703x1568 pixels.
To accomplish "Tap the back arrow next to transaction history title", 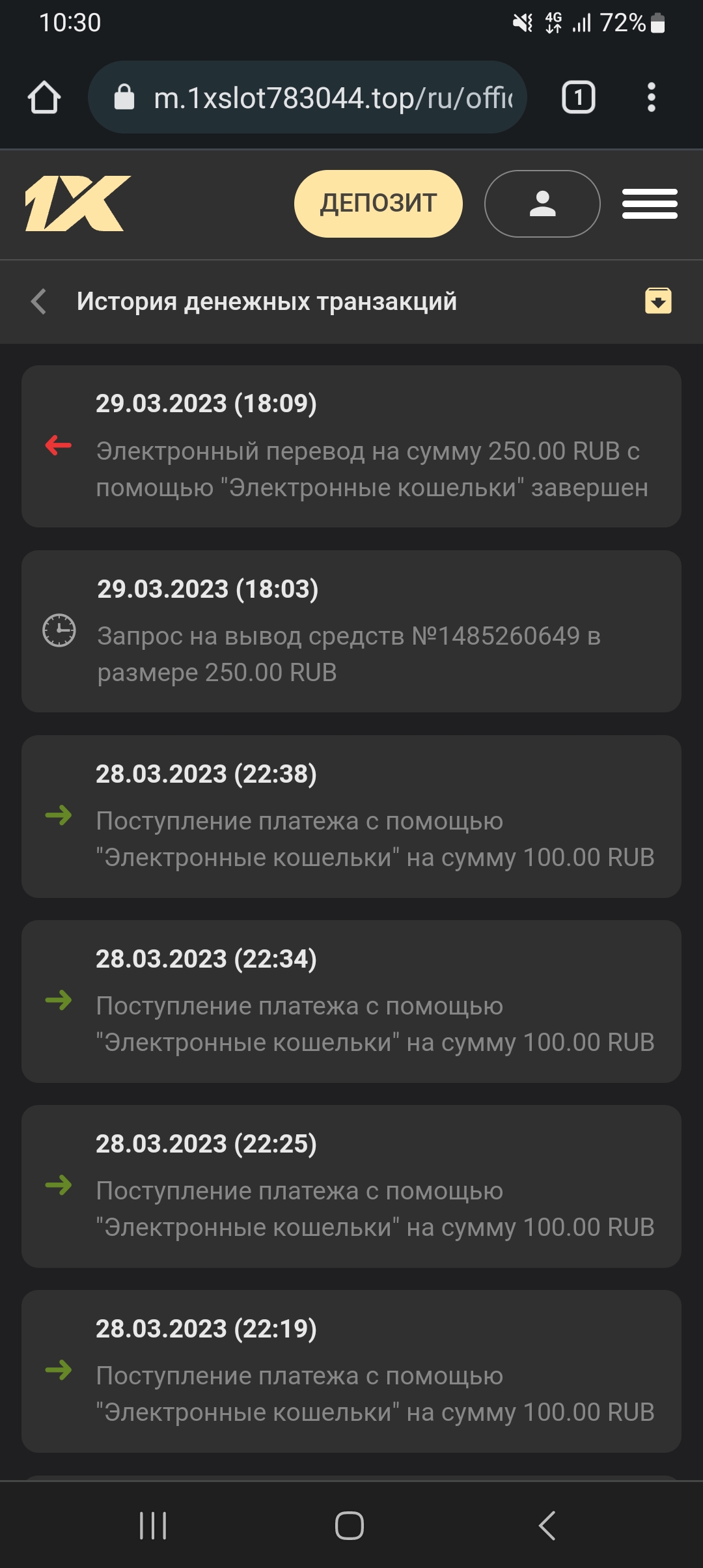I will pos(37,301).
